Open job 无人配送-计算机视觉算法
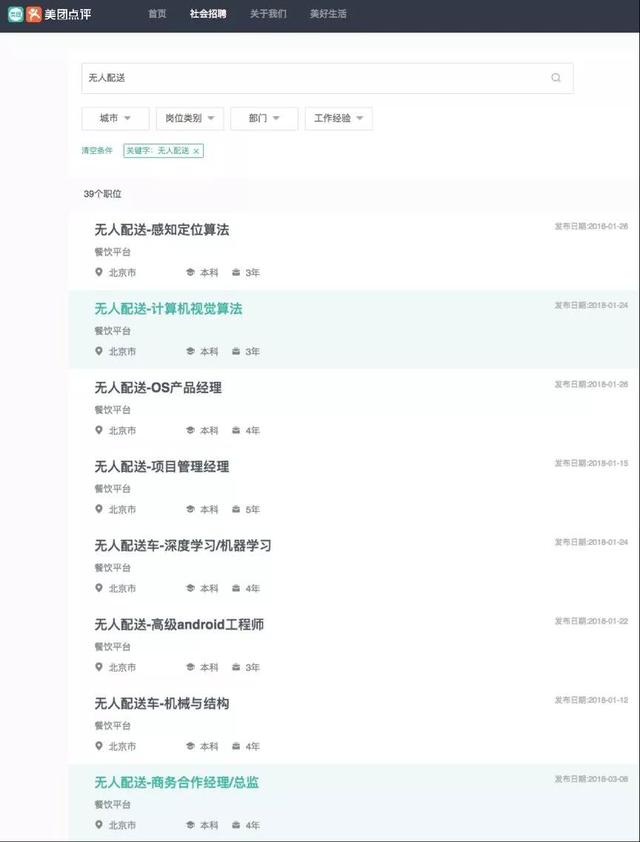The height and width of the screenshot is (842, 640). tap(168, 309)
